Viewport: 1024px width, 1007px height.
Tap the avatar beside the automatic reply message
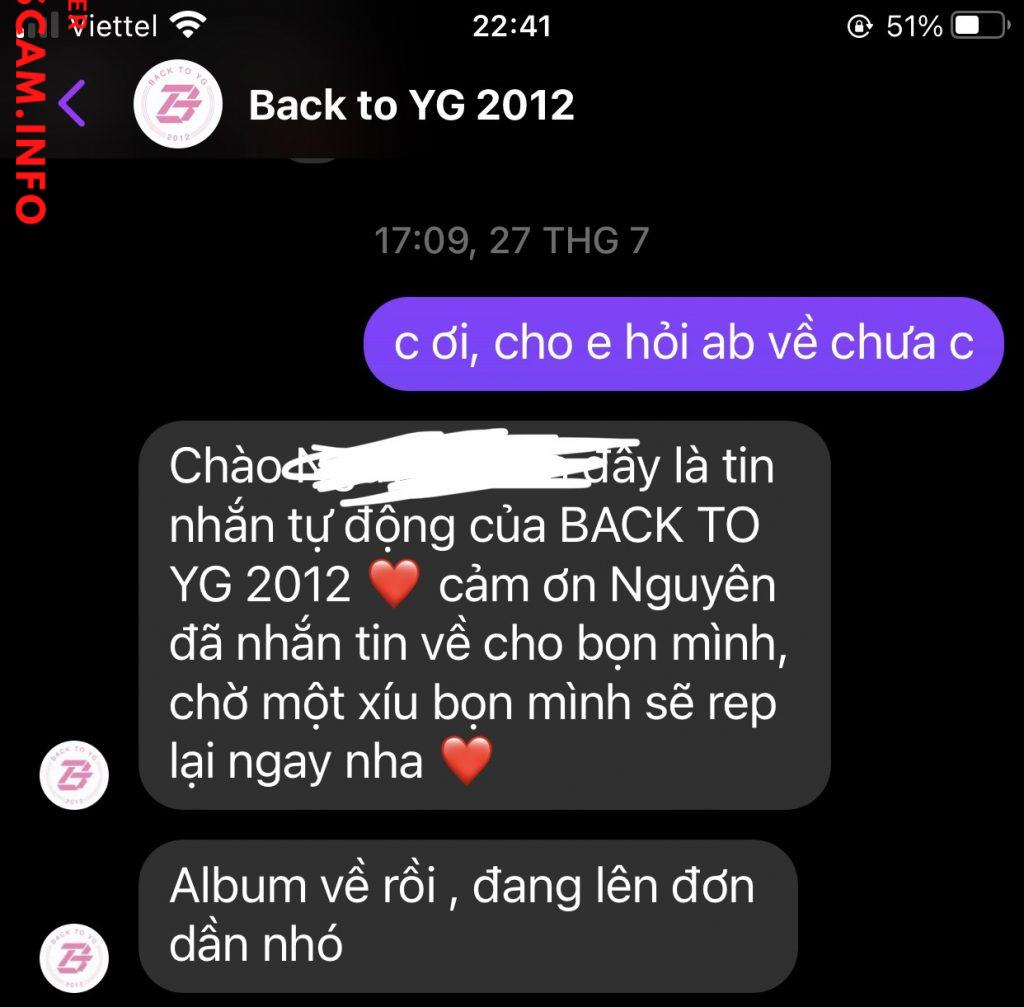click(x=73, y=776)
